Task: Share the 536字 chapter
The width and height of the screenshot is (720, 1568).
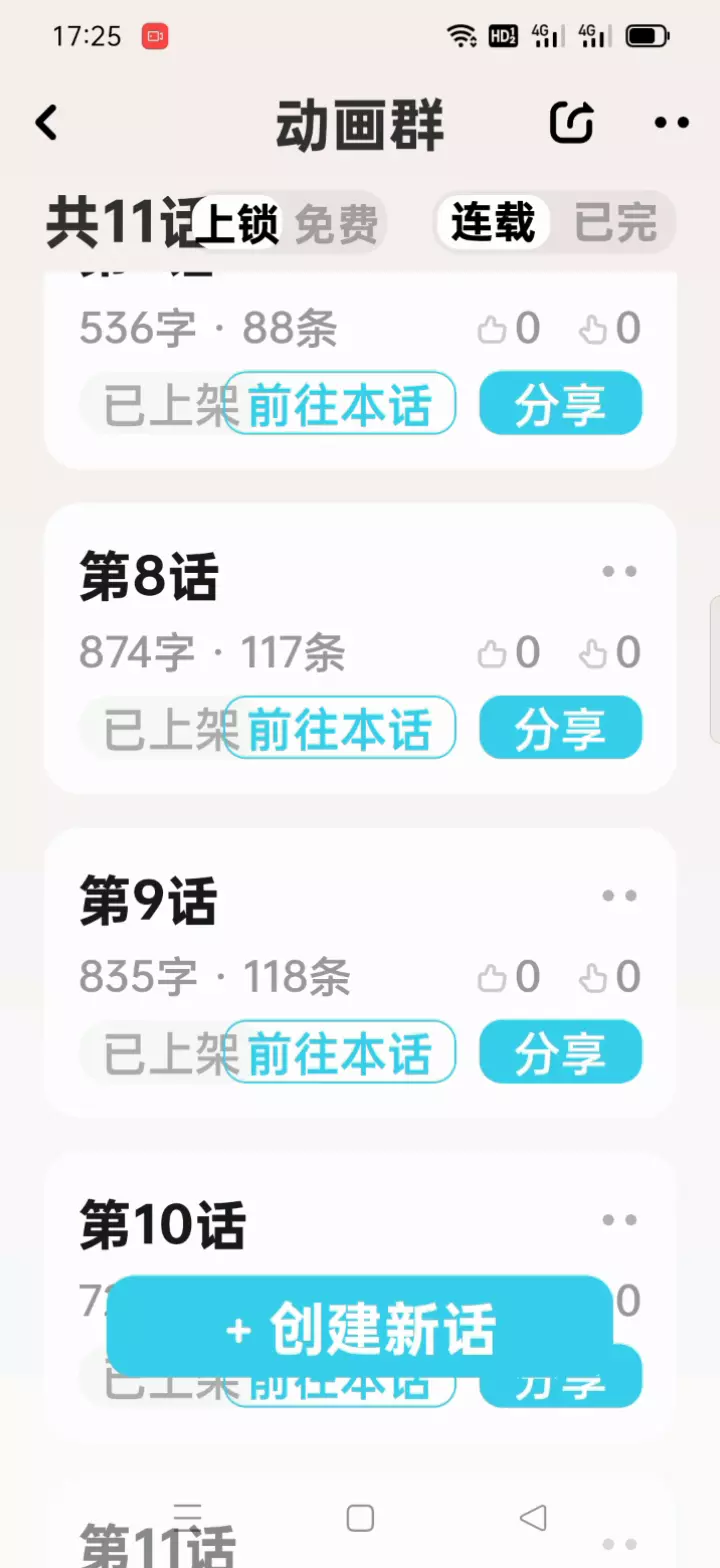Action: click(x=560, y=403)
